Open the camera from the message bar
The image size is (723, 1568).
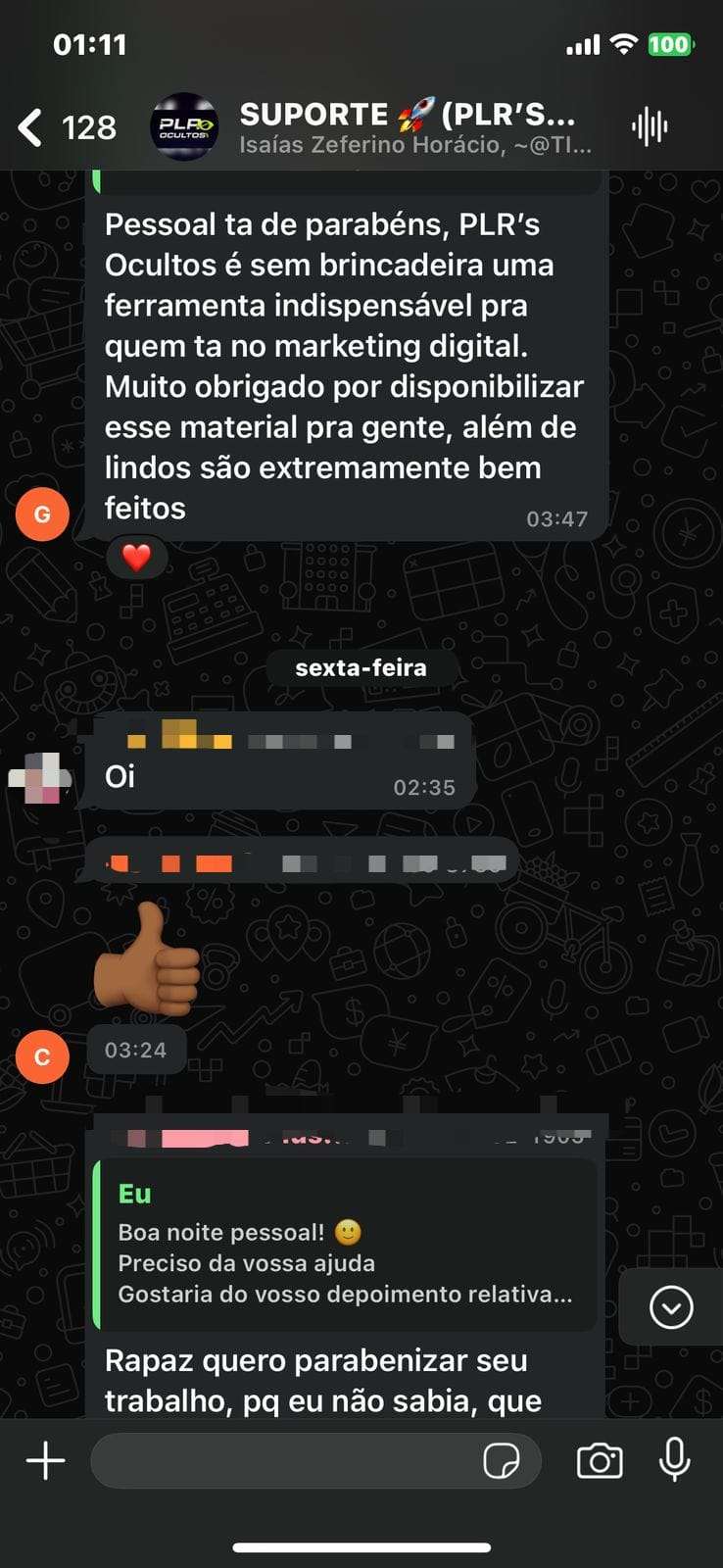601,1459
